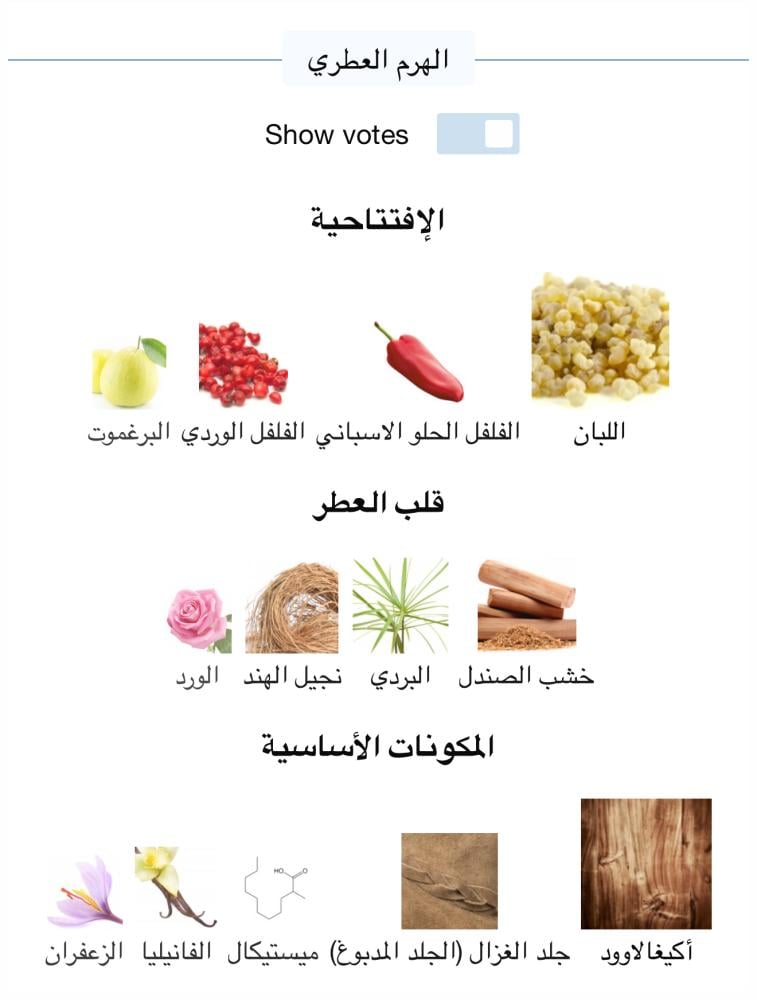Open the أكيغالاوود note

point(646,864)
